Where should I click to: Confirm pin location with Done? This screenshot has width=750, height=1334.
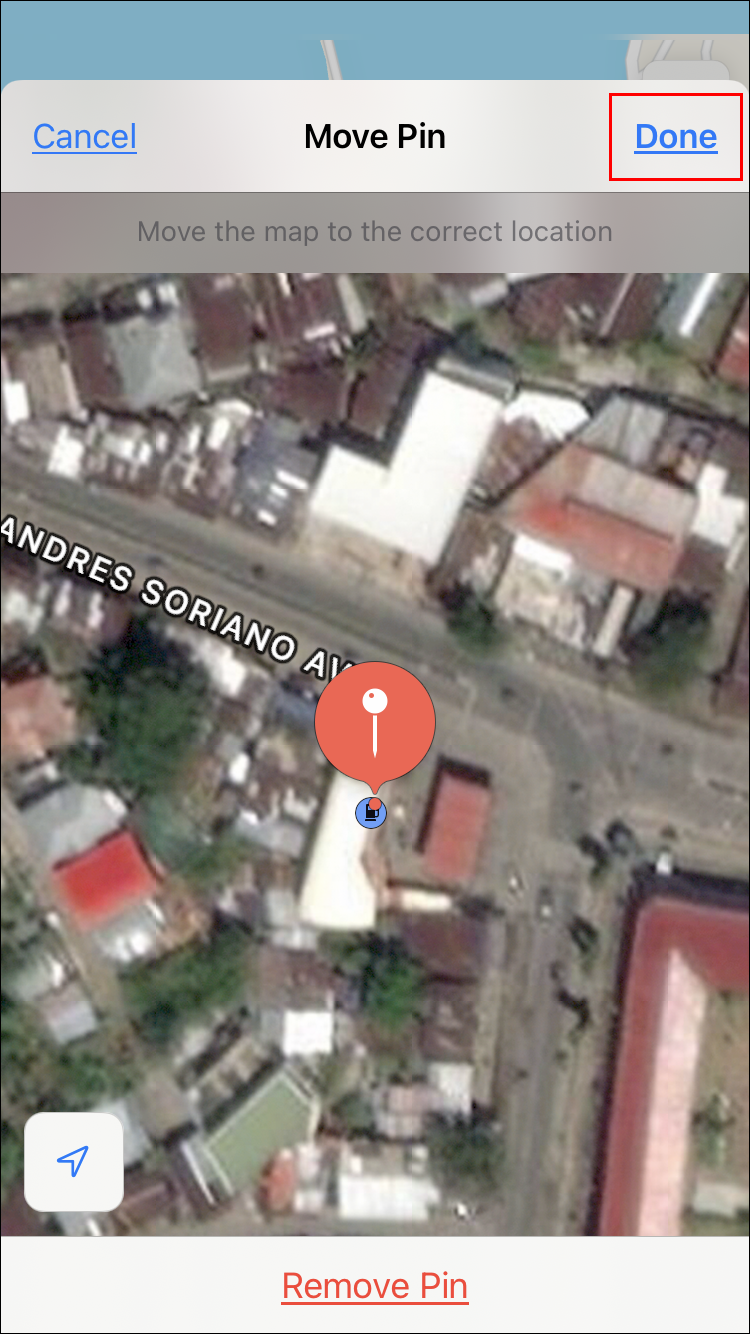(675, 136)
